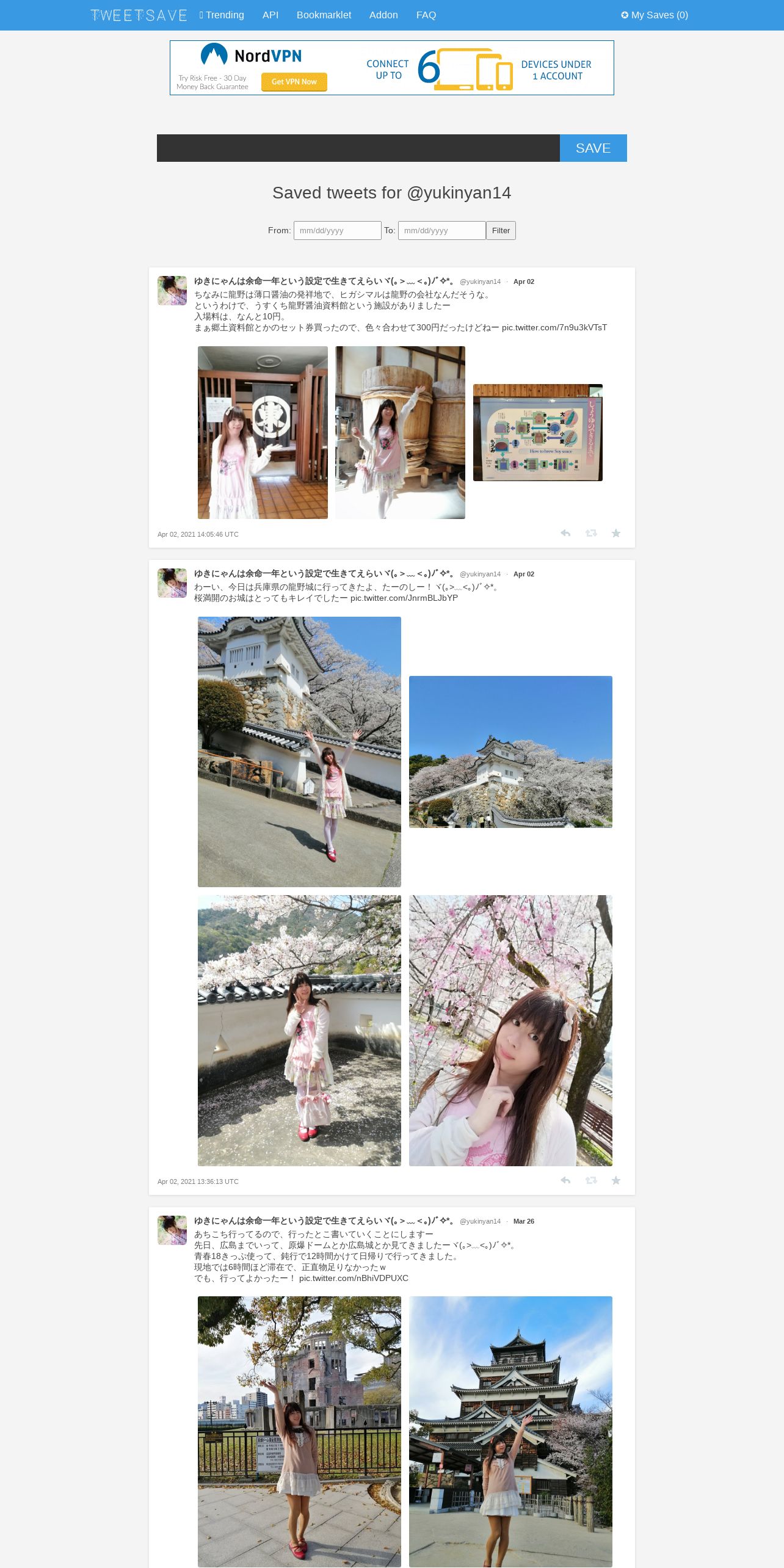Select the To date field

click(442, 230)
